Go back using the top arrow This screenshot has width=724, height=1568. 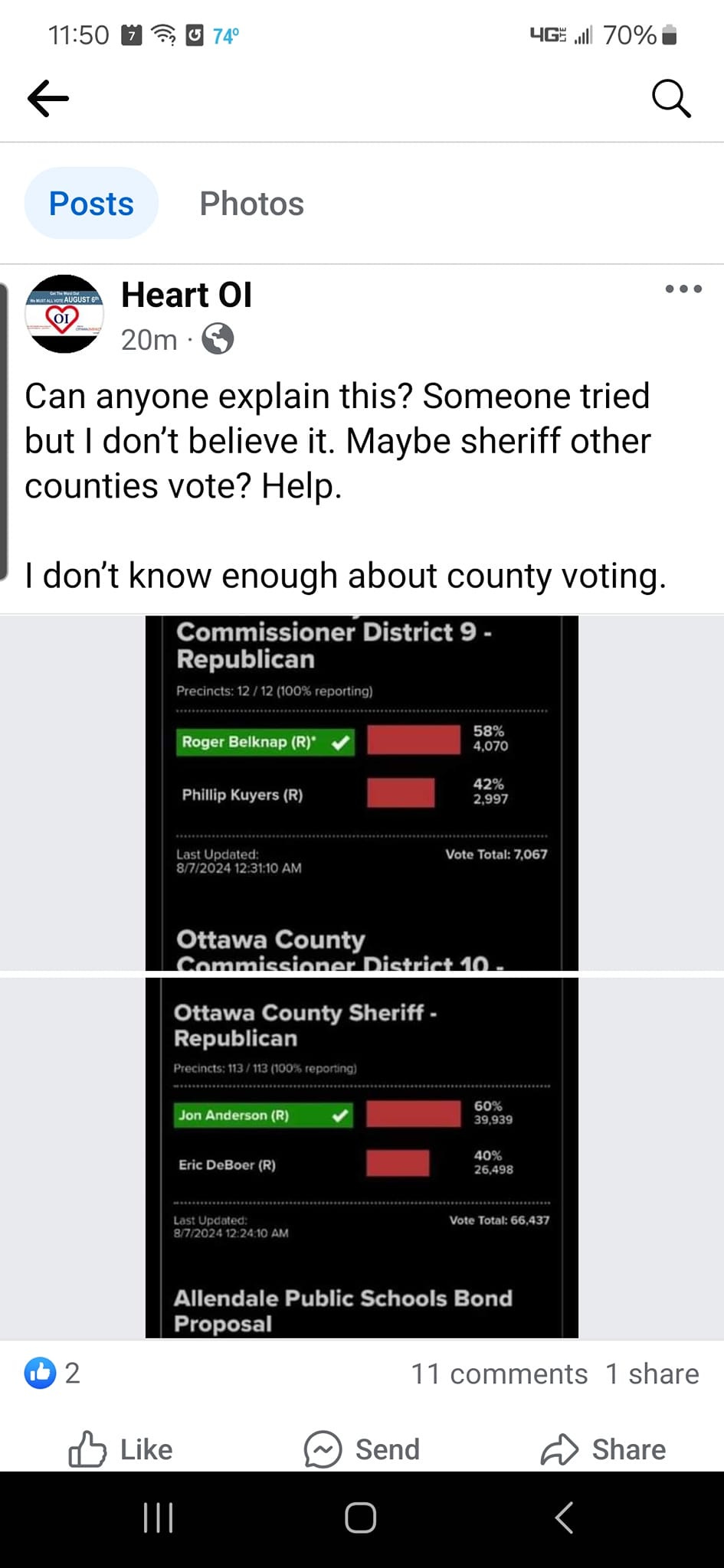tap(48, 98)
